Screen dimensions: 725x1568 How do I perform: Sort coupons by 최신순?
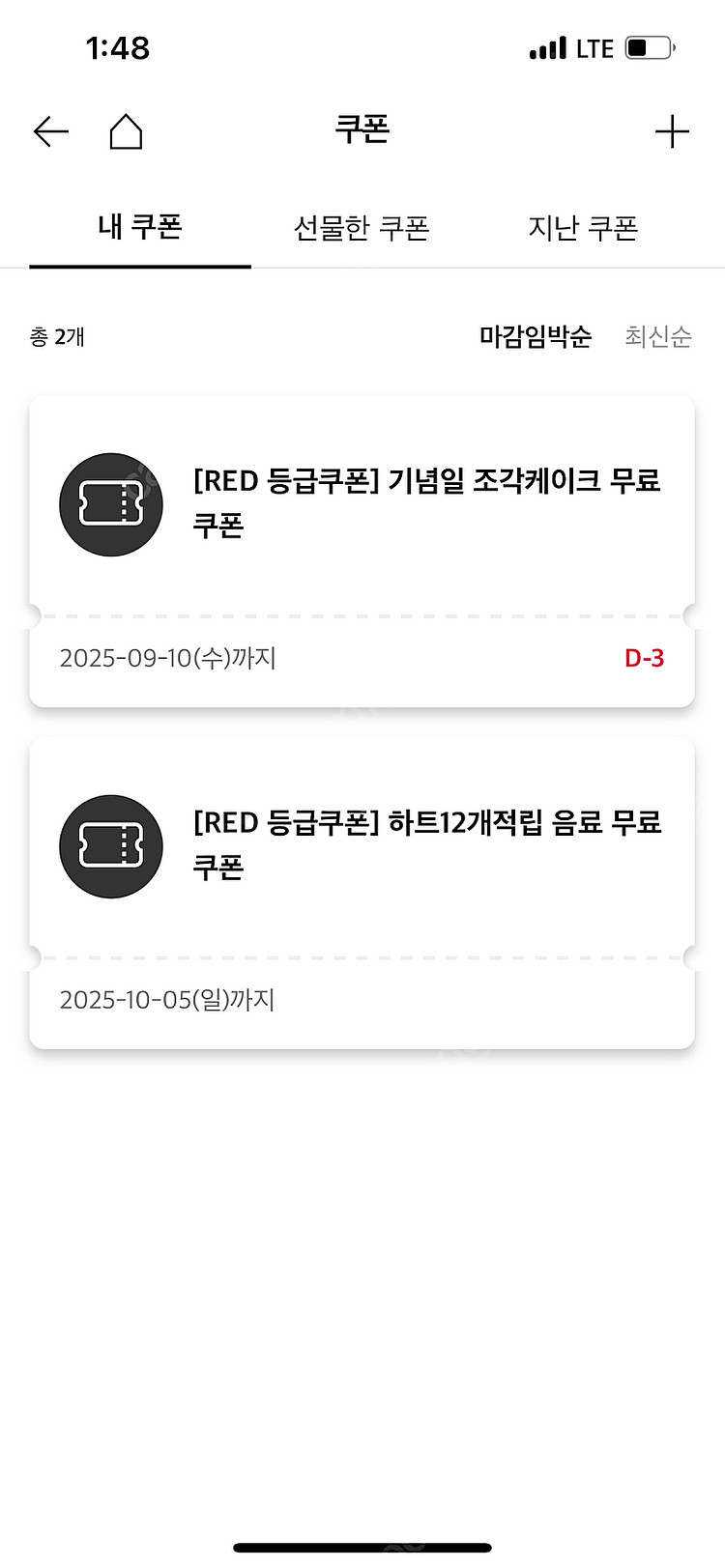(658, 337)
